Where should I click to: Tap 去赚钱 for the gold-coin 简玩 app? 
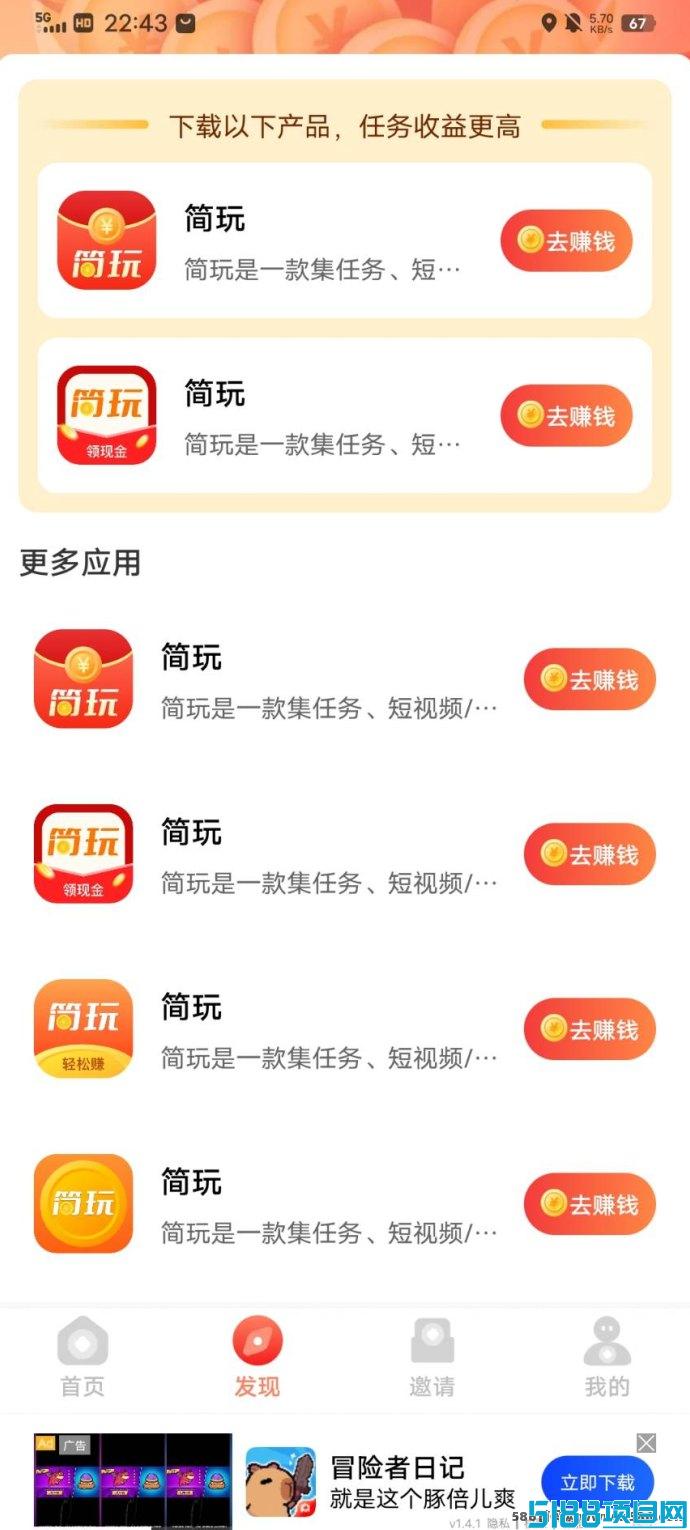pos(590,1204)
